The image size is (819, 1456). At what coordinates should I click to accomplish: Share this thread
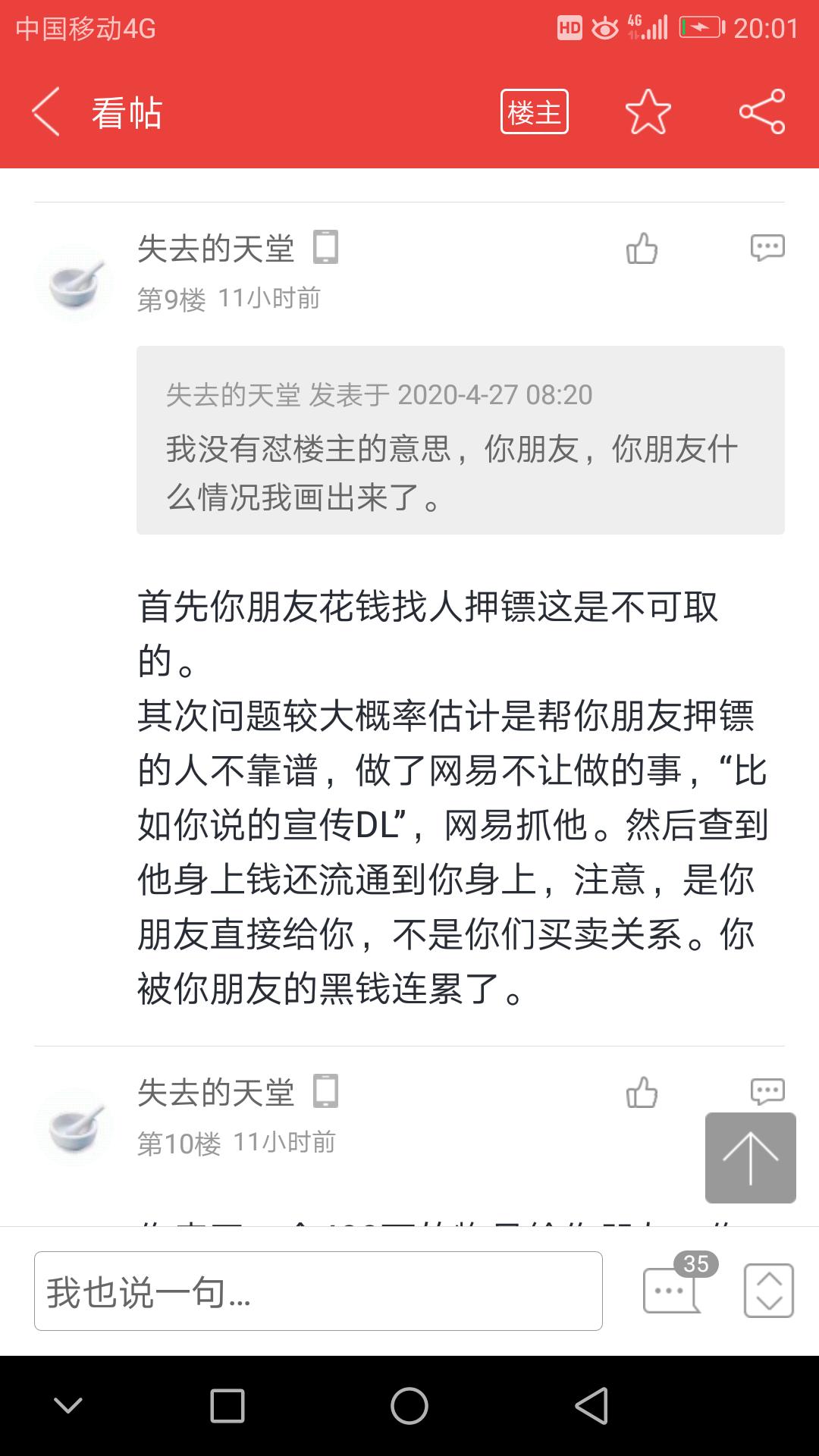(761, 112)
